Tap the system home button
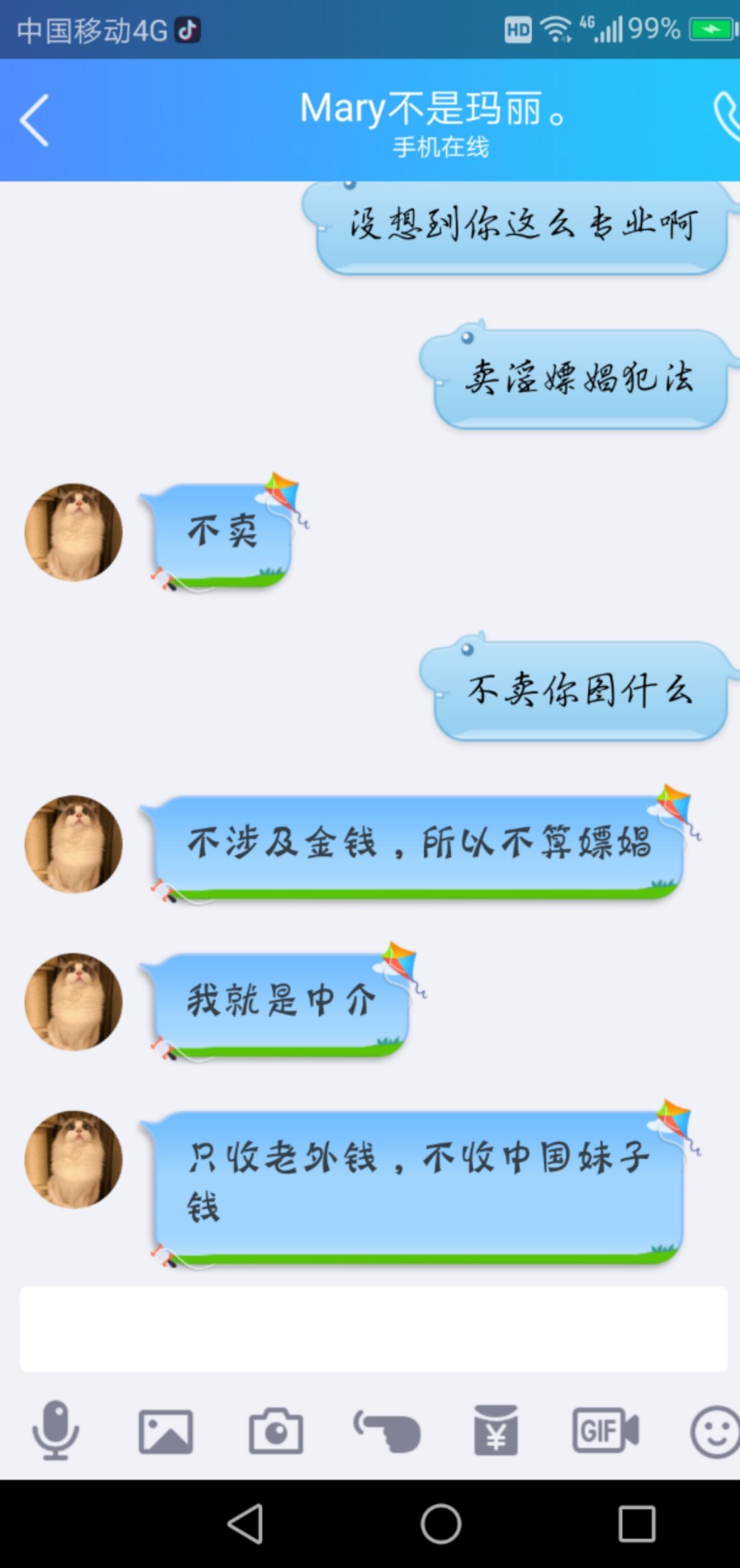Image resolution: width=740 pixels, height=1568 pixels. (x=441, y=1523)
